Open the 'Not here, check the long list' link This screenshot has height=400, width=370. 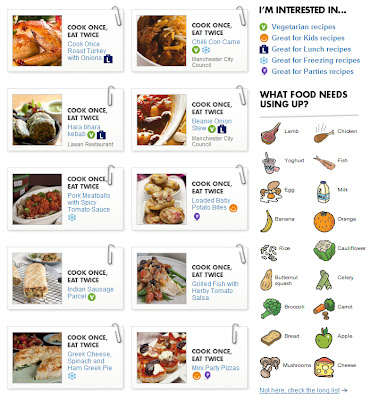[x=303, y=390]
